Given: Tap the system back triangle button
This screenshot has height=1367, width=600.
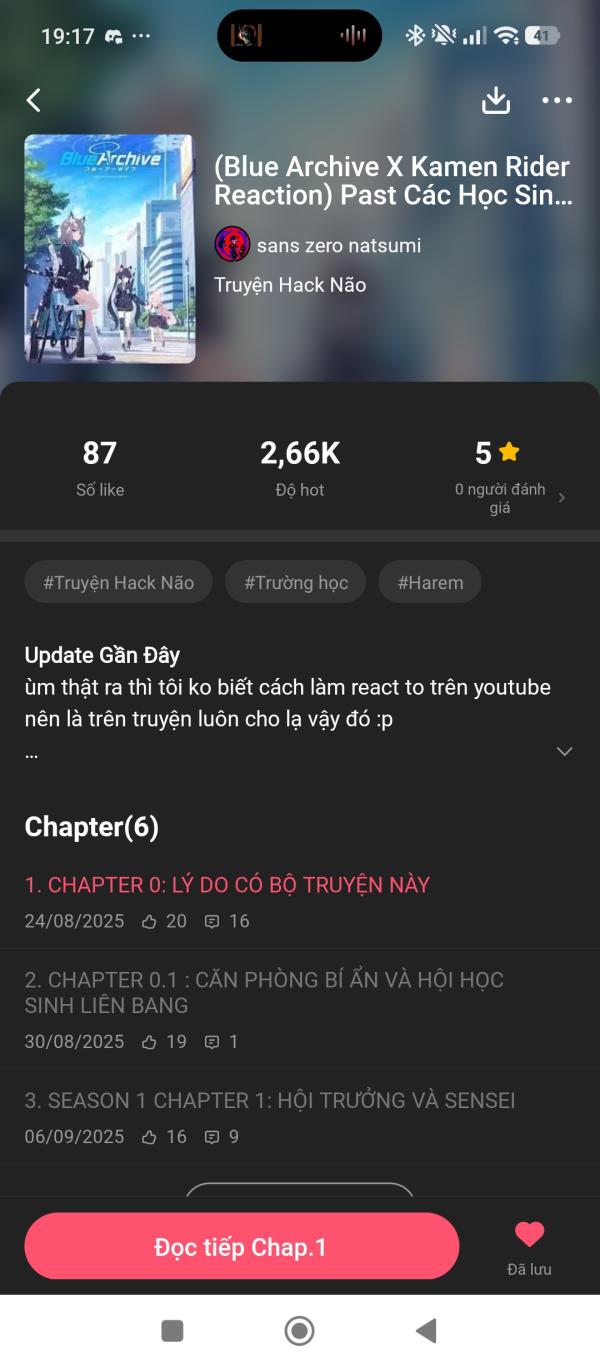Looking at the screenshot, I should 426,1330.
